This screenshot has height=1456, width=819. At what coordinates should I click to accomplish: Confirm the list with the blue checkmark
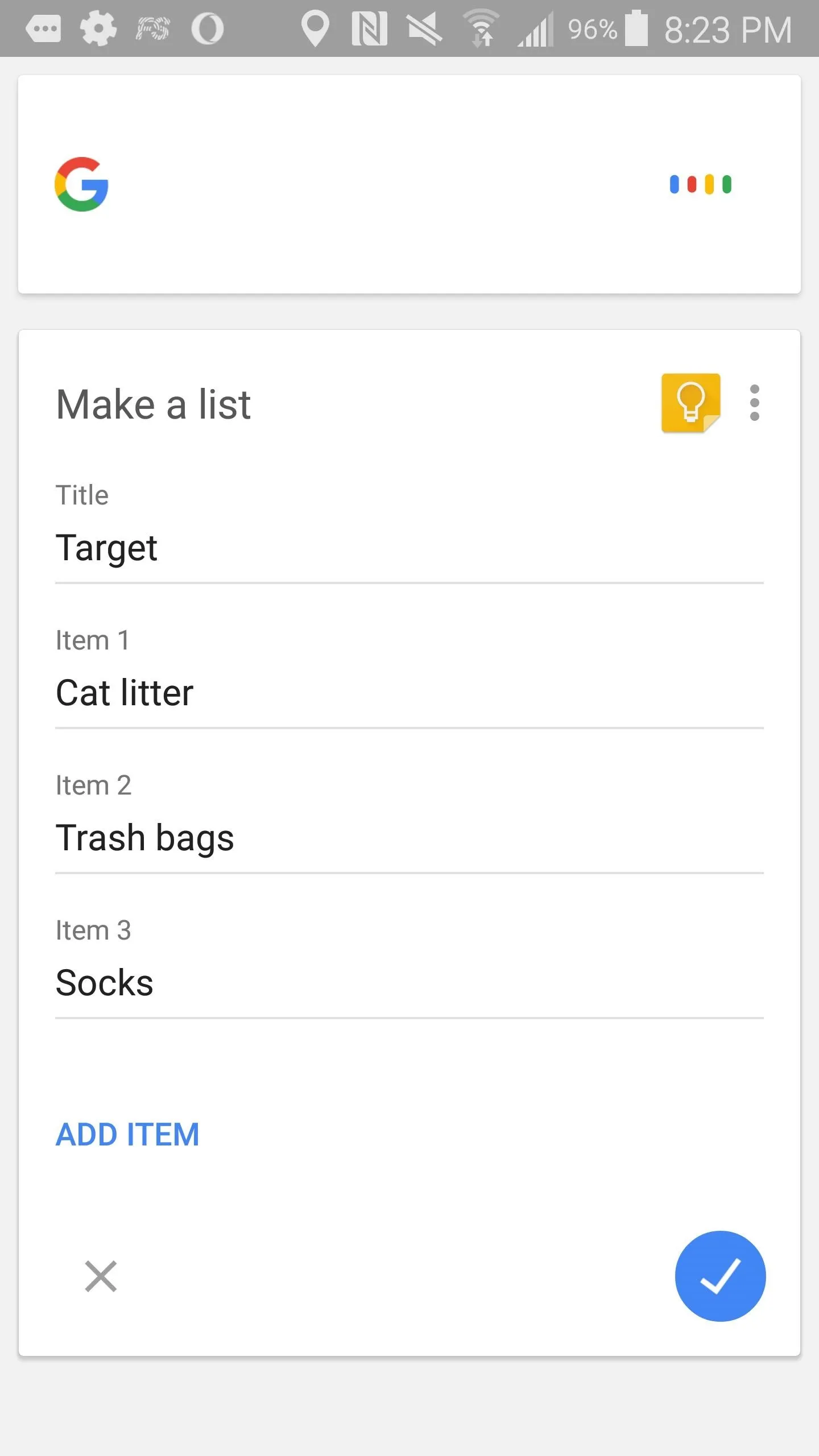coord(720,1276)
